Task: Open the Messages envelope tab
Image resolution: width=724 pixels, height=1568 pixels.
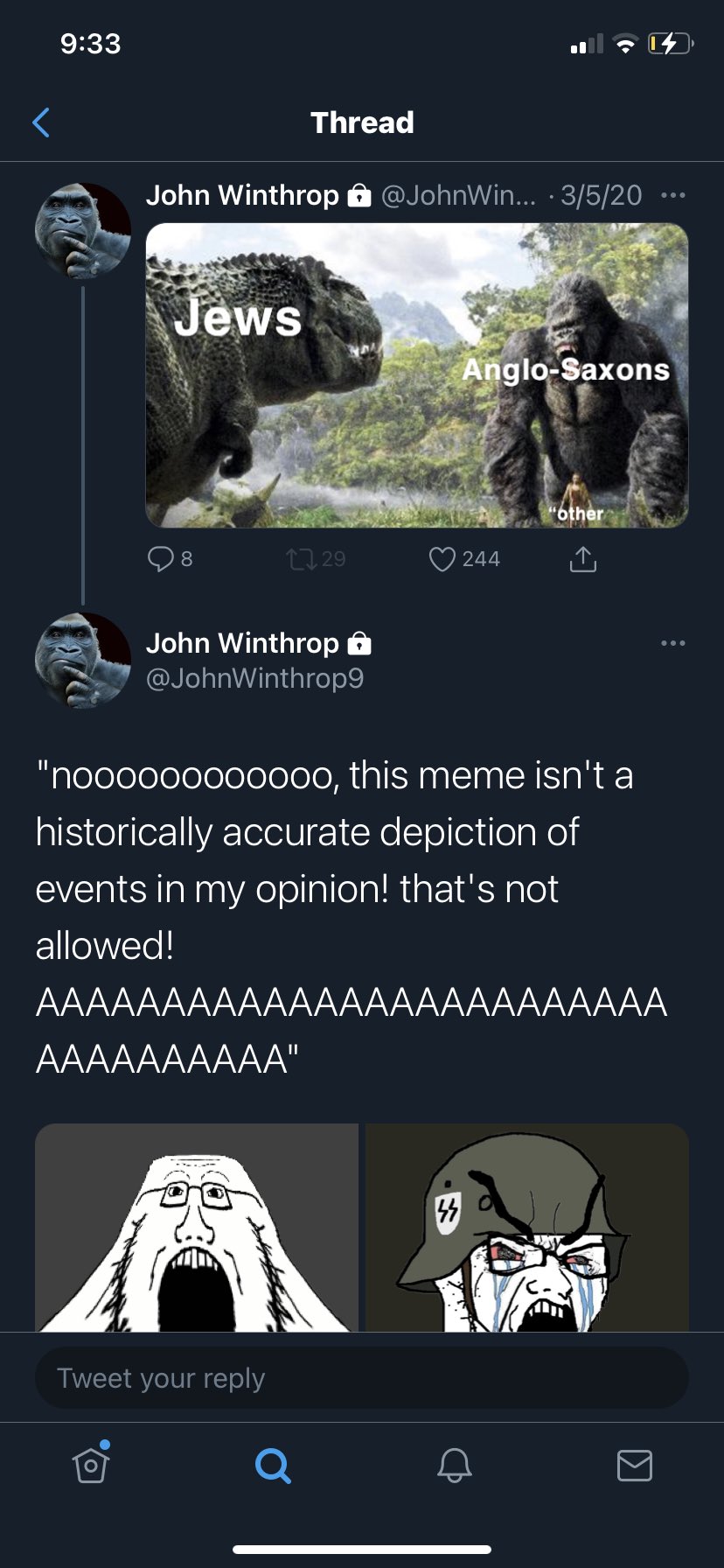Action: (x=635, y=1465)
